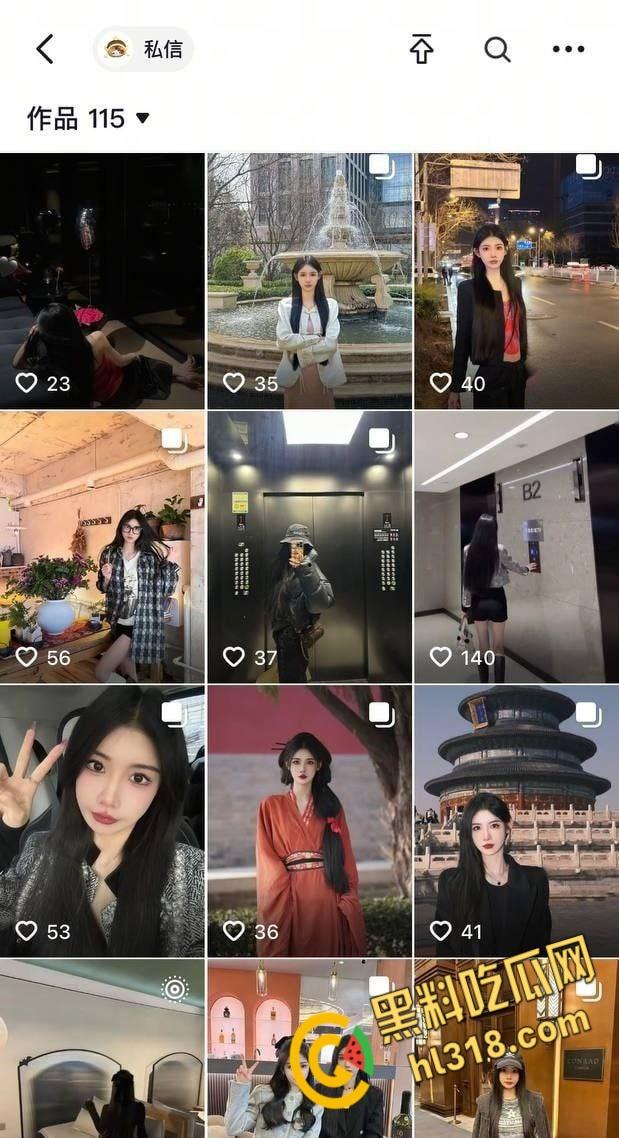Screen dimensions: 619x1138
Task: Share this profile via the upload arrow
Action: coord(421,49)
